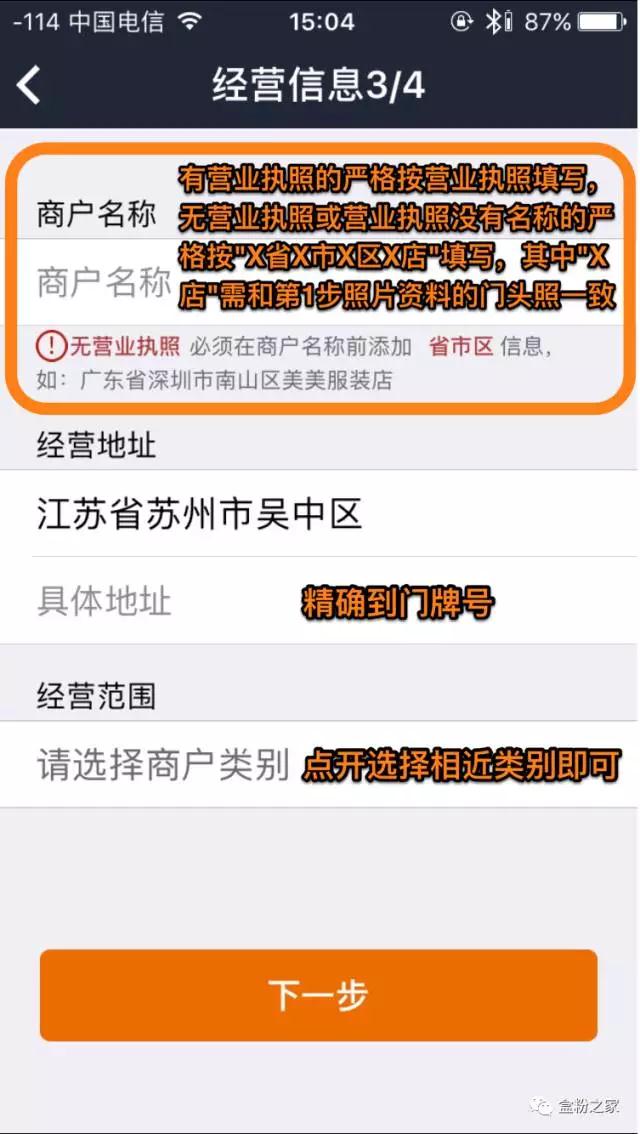Go back with the top-left arrow
The width and height of the screenshot is (640, 1134).
coord(30,85)
